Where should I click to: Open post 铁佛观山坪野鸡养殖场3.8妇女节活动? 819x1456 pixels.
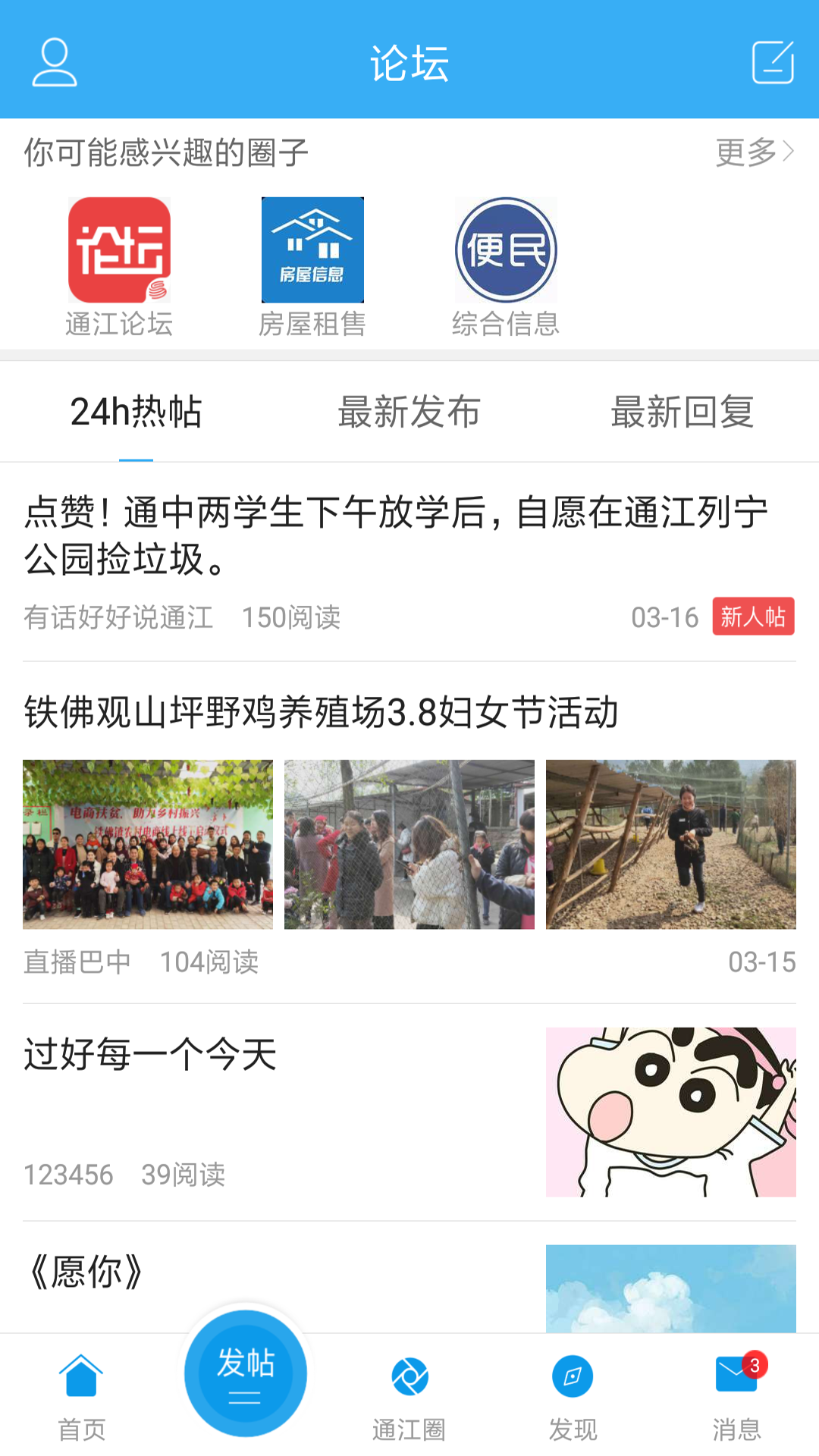[322, 713]
